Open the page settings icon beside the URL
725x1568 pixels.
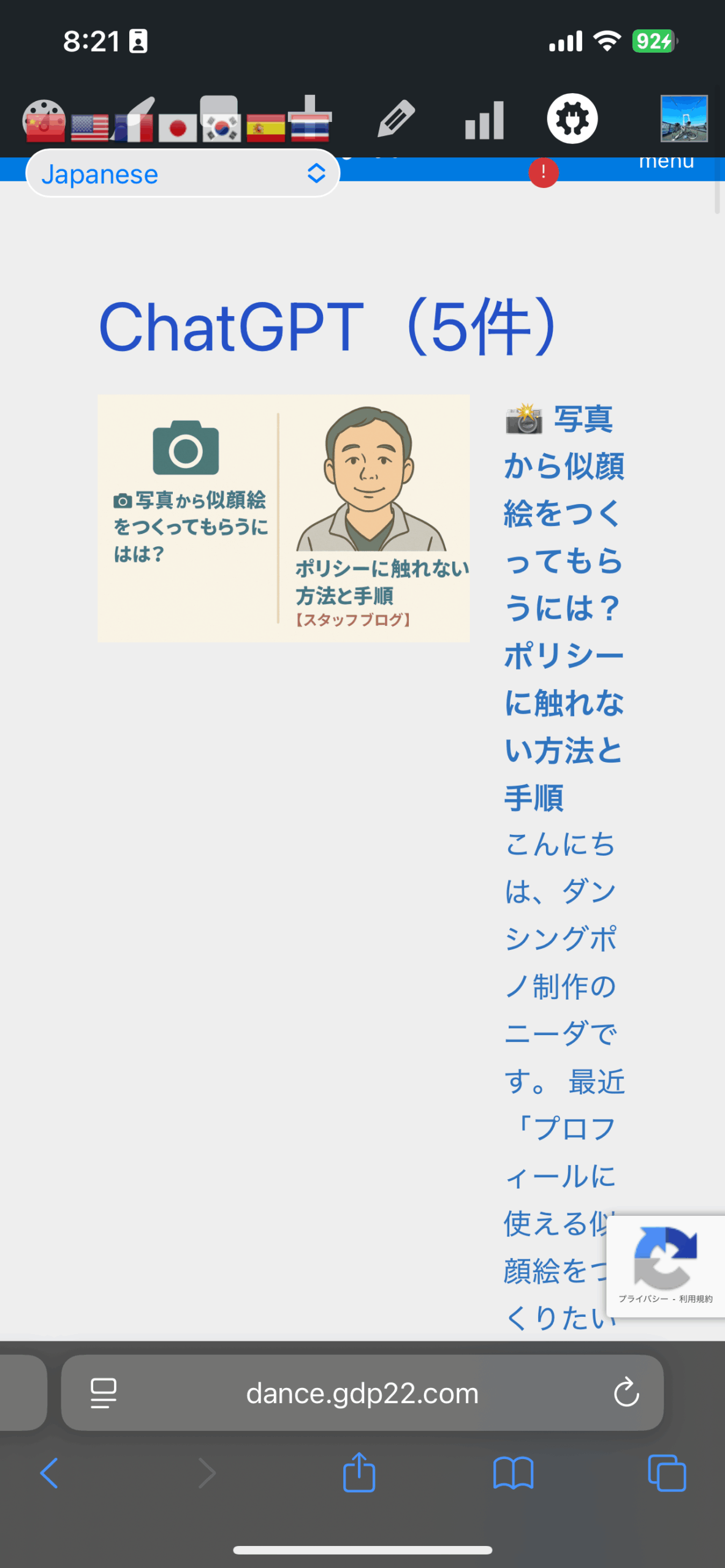tap(104, 1393)
